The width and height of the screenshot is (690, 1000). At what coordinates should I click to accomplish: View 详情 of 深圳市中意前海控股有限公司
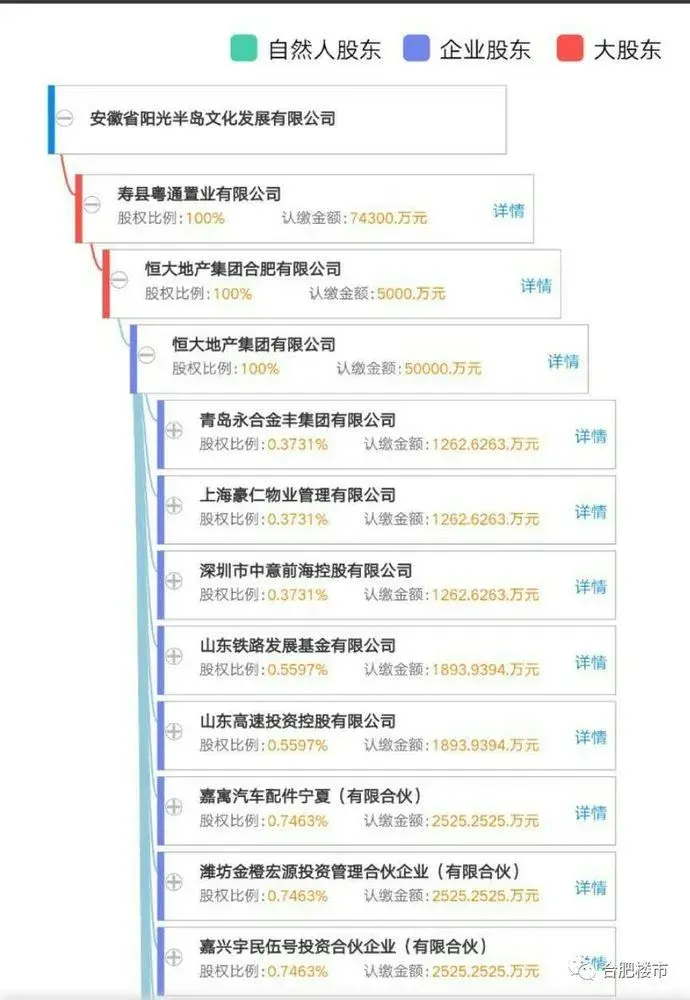(x=590, y=587)
